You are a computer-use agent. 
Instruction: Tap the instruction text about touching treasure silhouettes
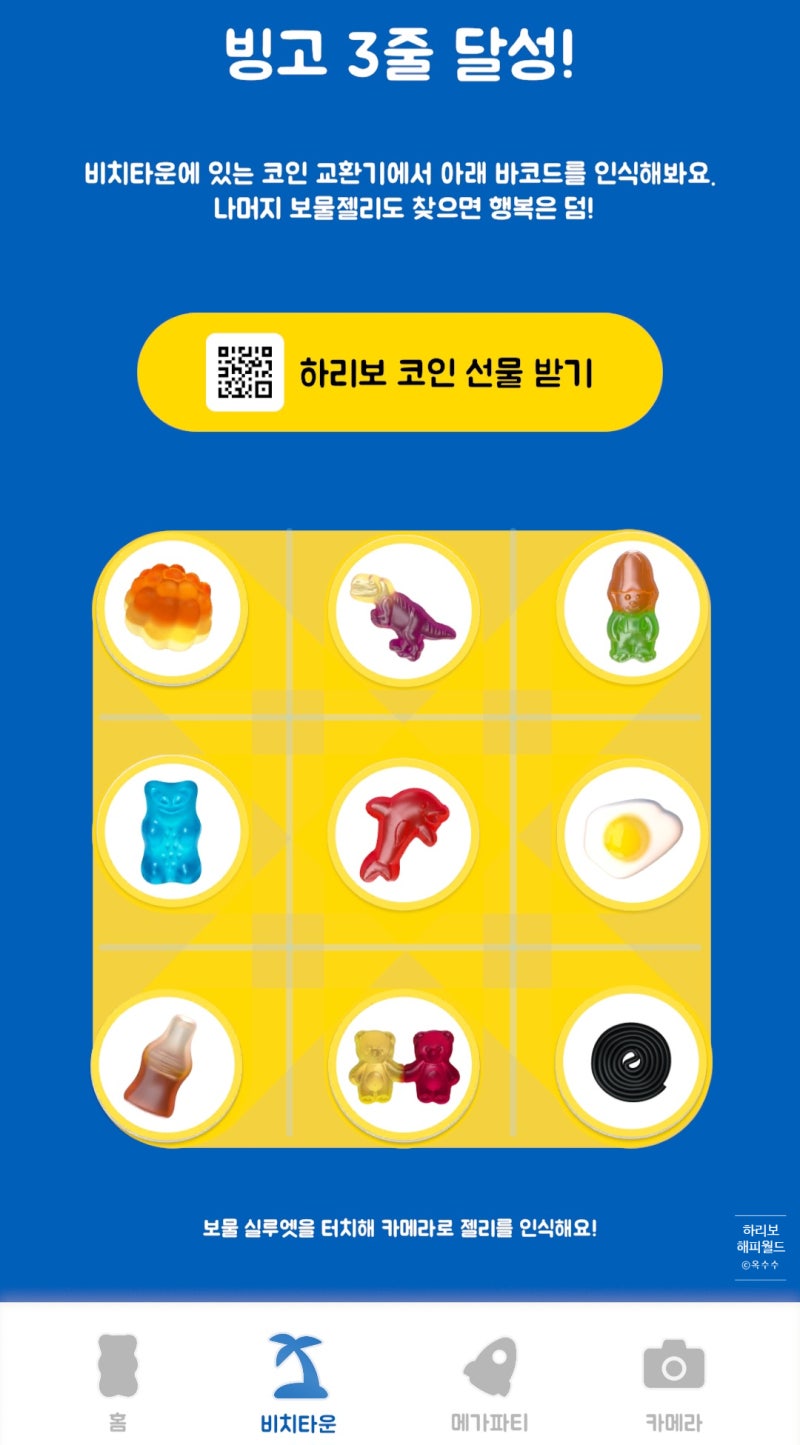coord(400,1227)
